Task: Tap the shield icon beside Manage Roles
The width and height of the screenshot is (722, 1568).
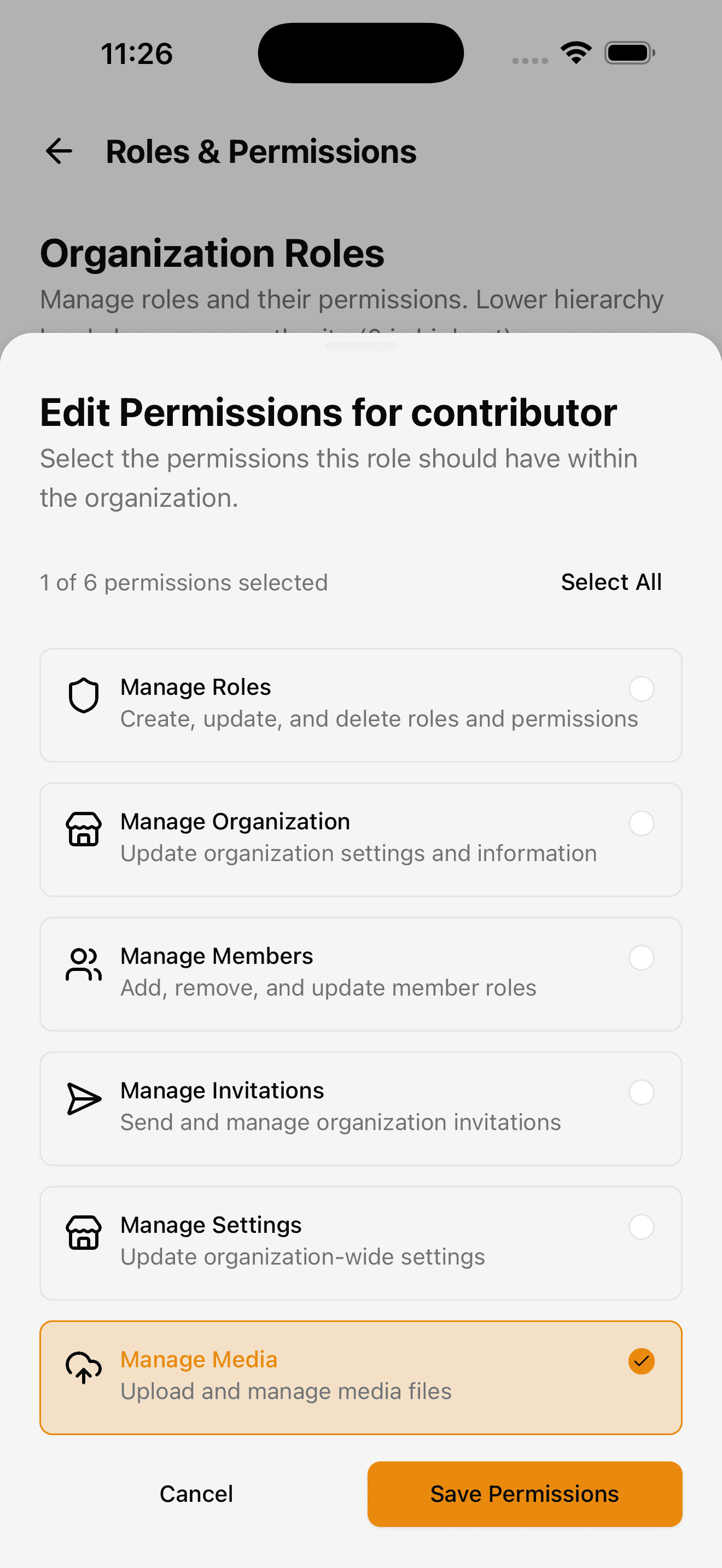Action: tap(83, 696)
